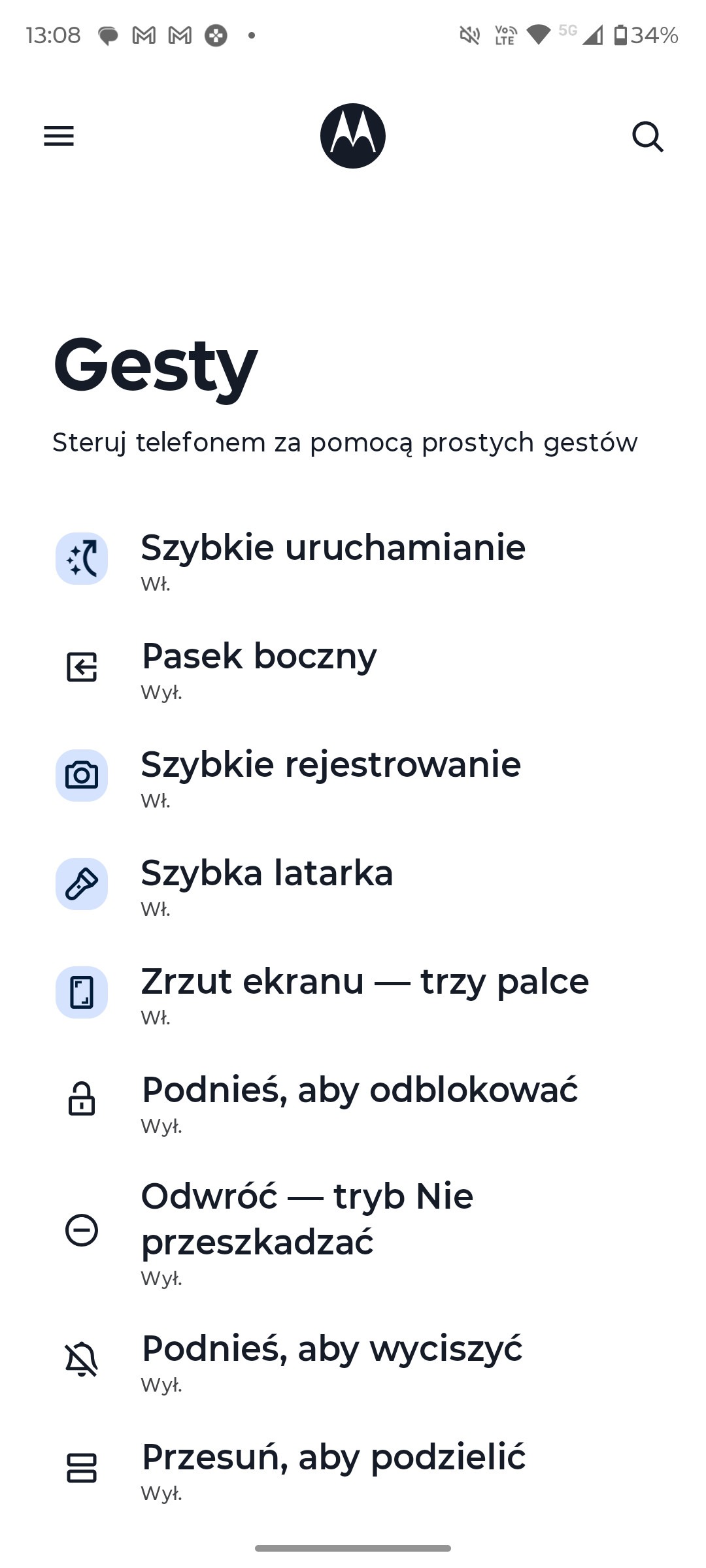Open Przesuń, aby podzielić gesture

pyautogui.click(x=353, y=1469)
